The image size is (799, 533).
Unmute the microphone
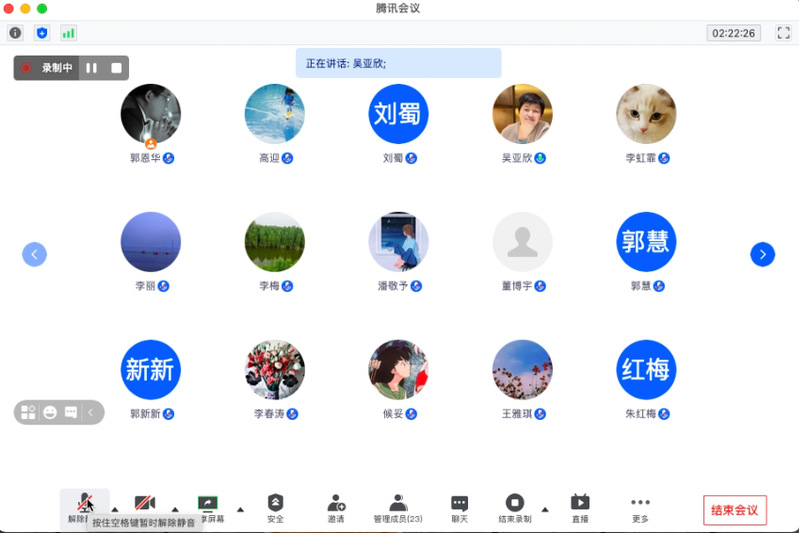tap(85, 503)
